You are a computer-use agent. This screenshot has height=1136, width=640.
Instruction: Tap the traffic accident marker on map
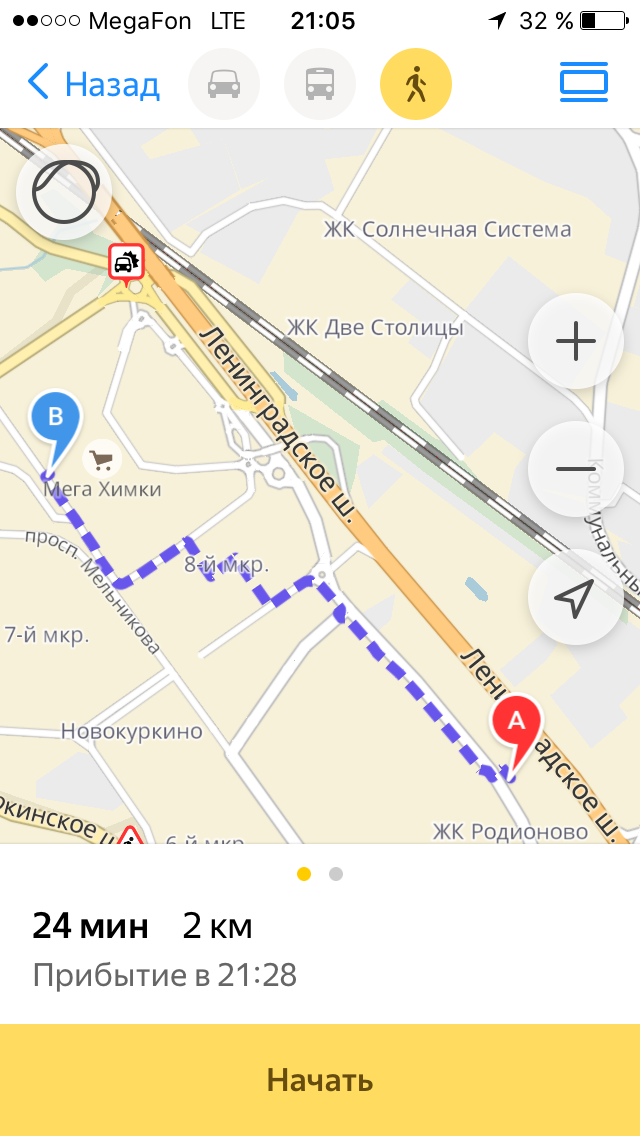(127, 263)
